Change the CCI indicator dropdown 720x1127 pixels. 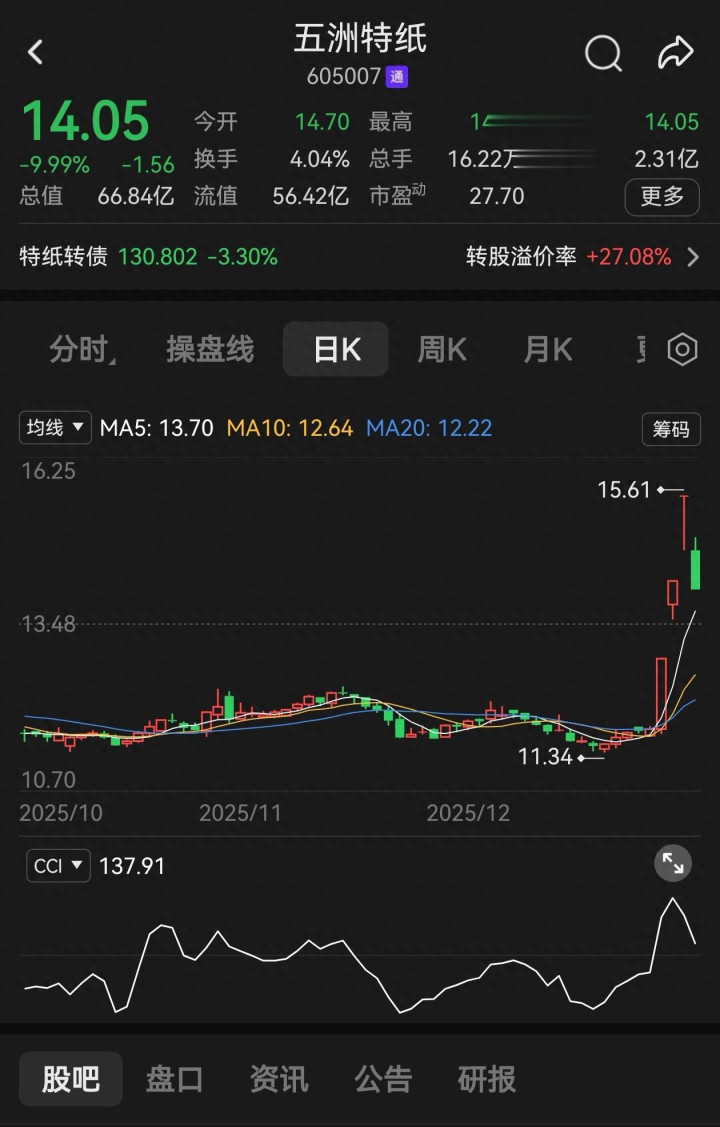[x=58, y=865]
